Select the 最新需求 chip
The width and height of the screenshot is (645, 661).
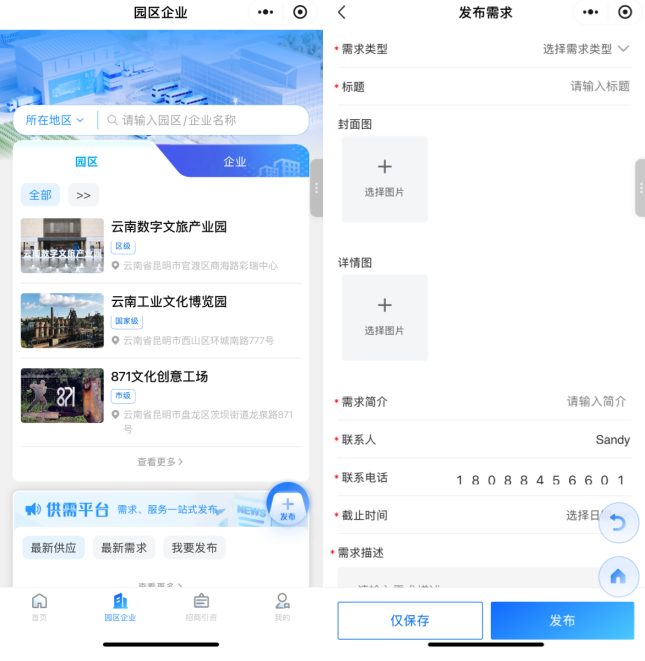click(124, 548)
